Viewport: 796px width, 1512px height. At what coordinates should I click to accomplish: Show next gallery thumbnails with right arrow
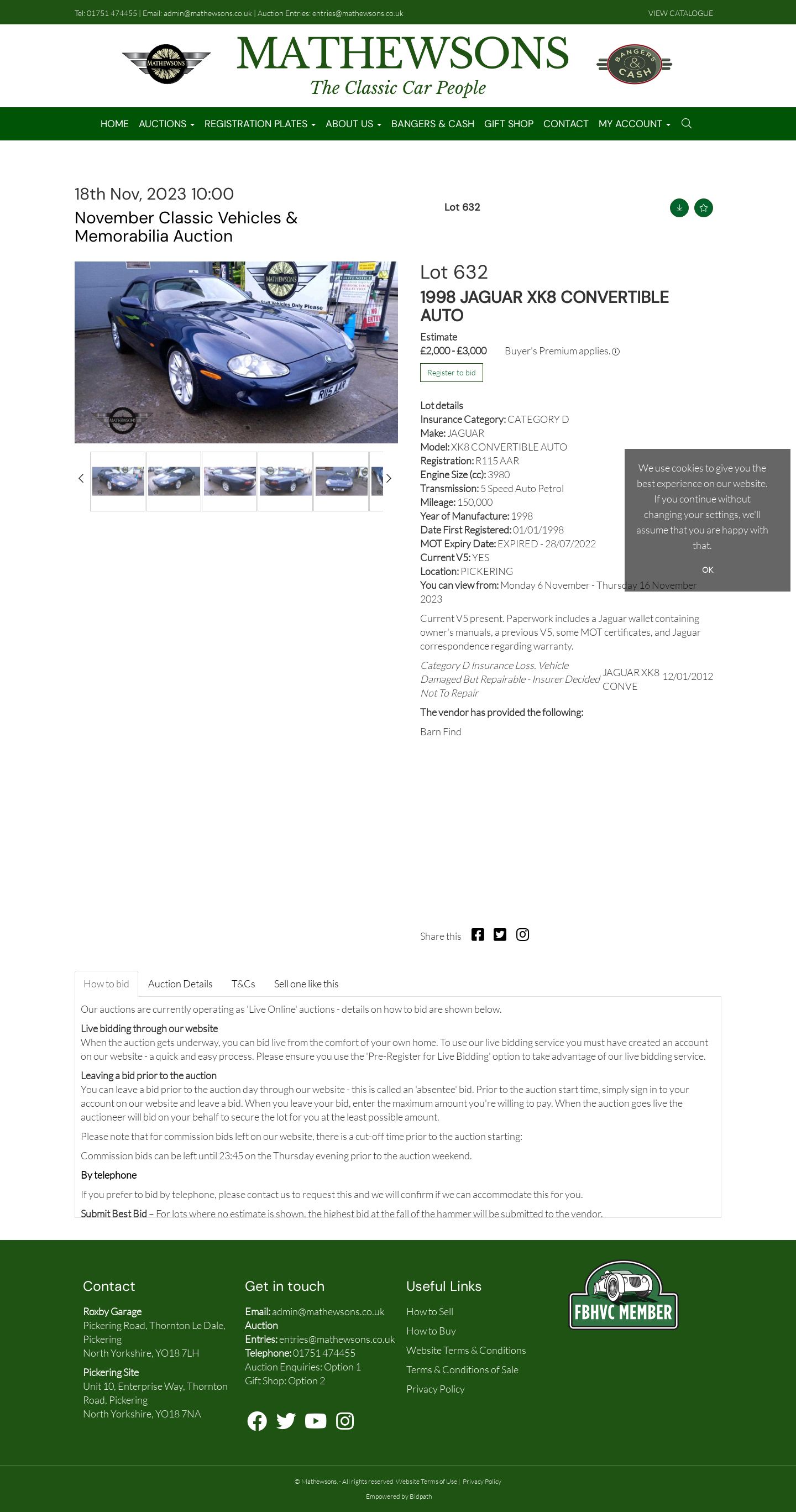click(389, 478)
